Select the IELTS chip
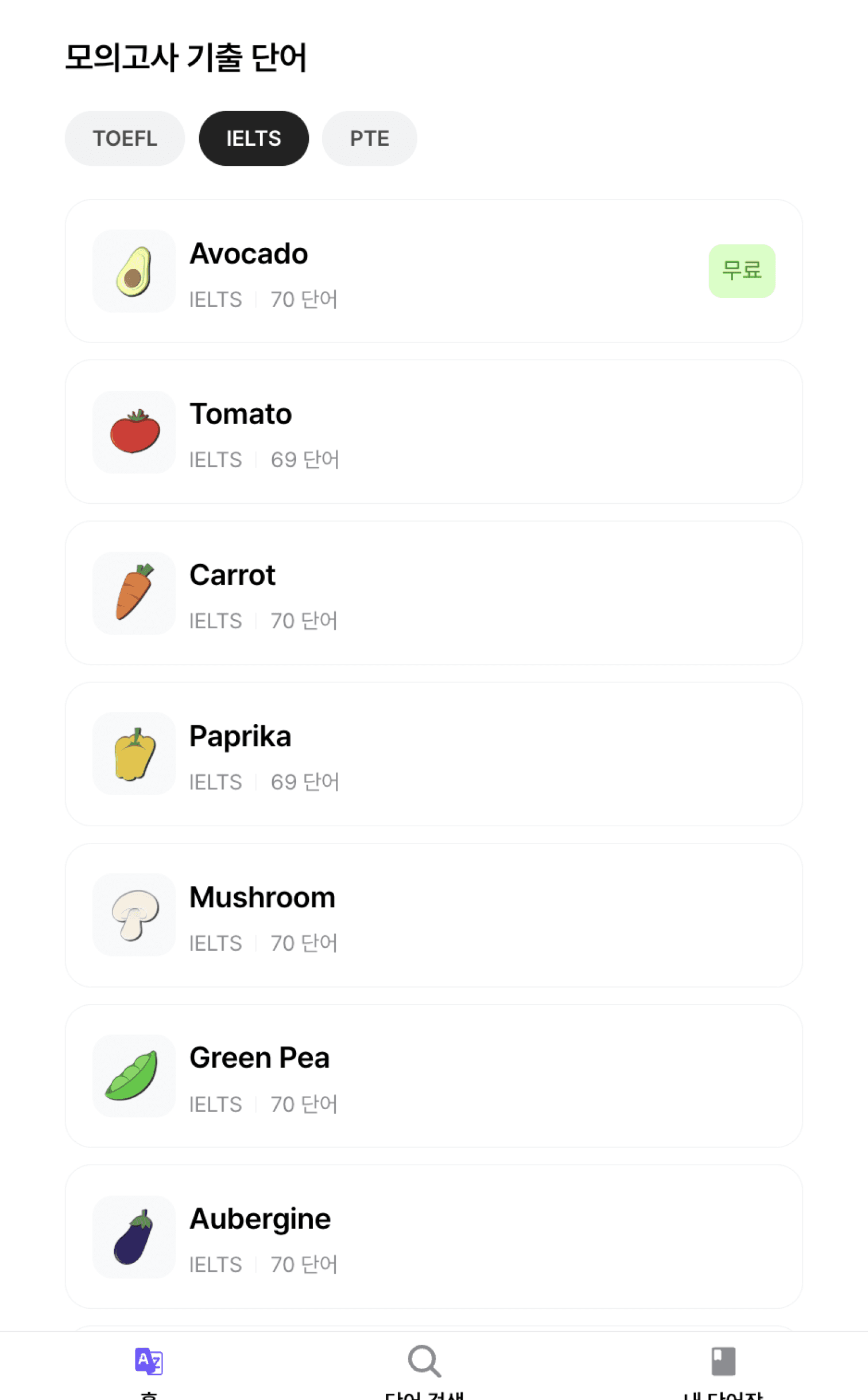The width and height of the screenshot is (868, 1400). pyautogui.click(x=253, y=138)
